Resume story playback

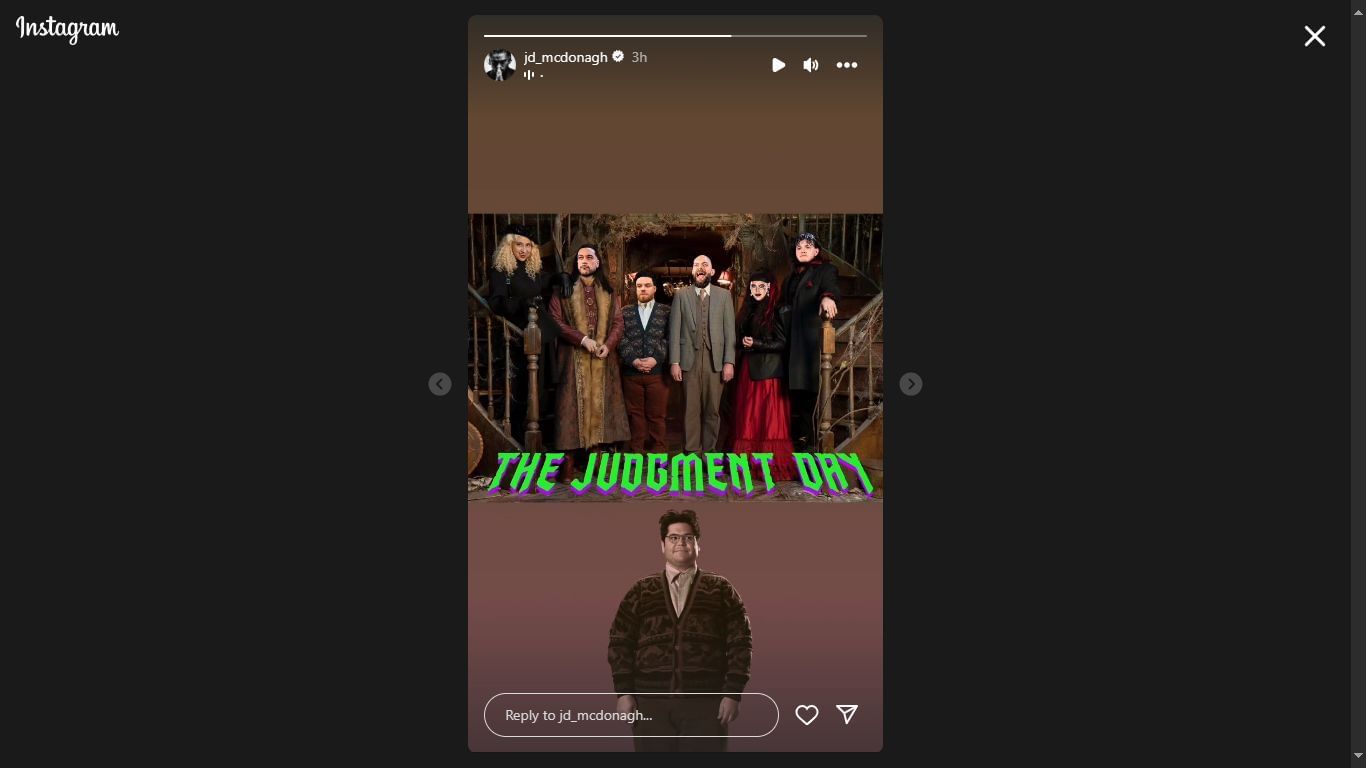click(778, 65)
